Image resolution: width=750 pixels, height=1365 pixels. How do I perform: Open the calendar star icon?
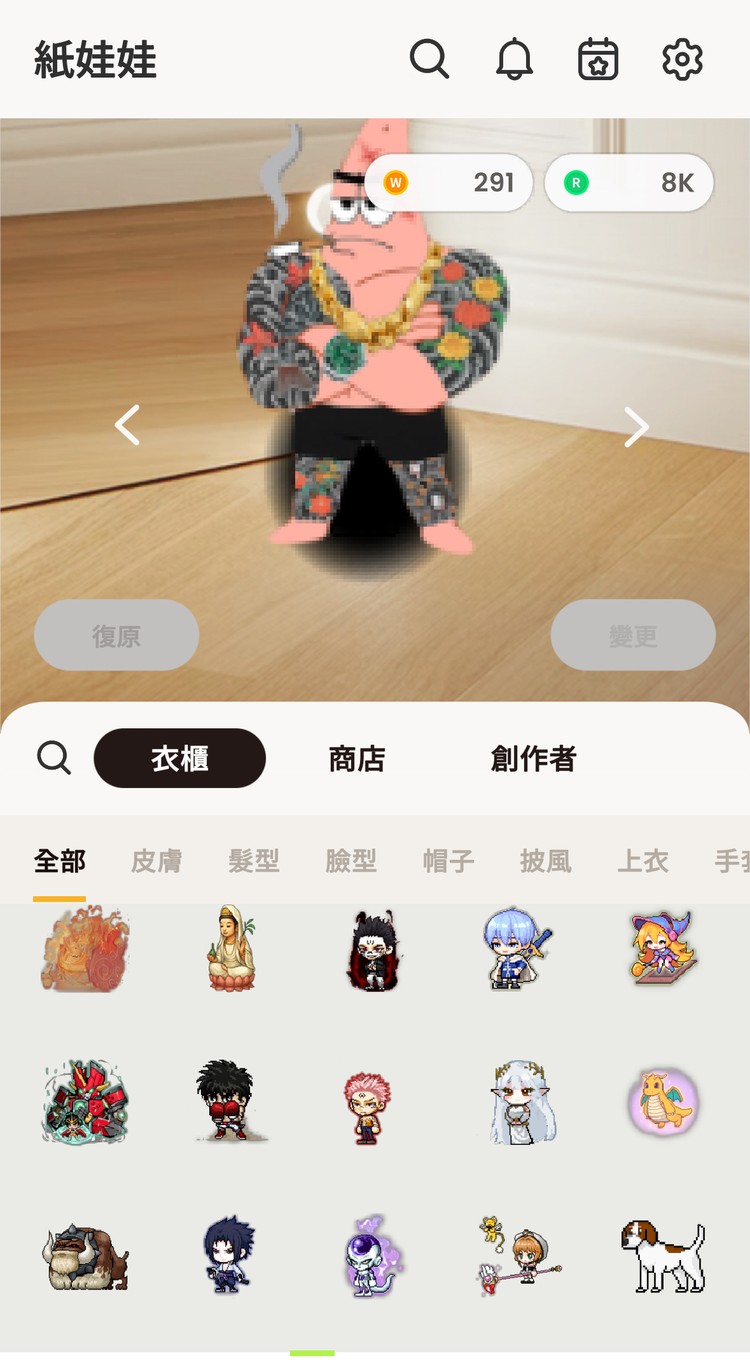coord(598,60)
